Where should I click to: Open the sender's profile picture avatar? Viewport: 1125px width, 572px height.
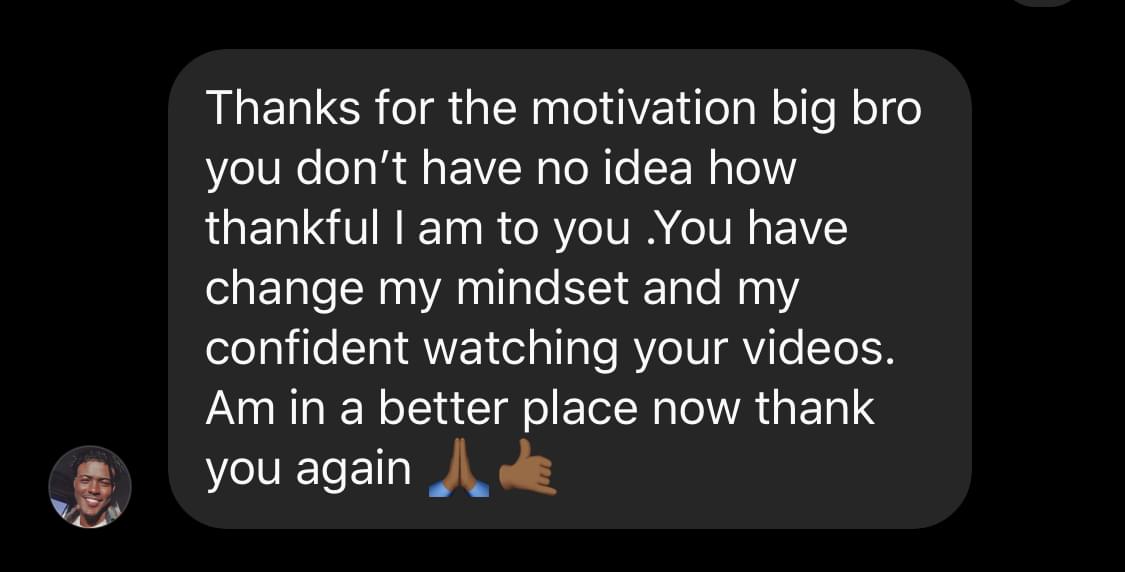click(90, 487)
